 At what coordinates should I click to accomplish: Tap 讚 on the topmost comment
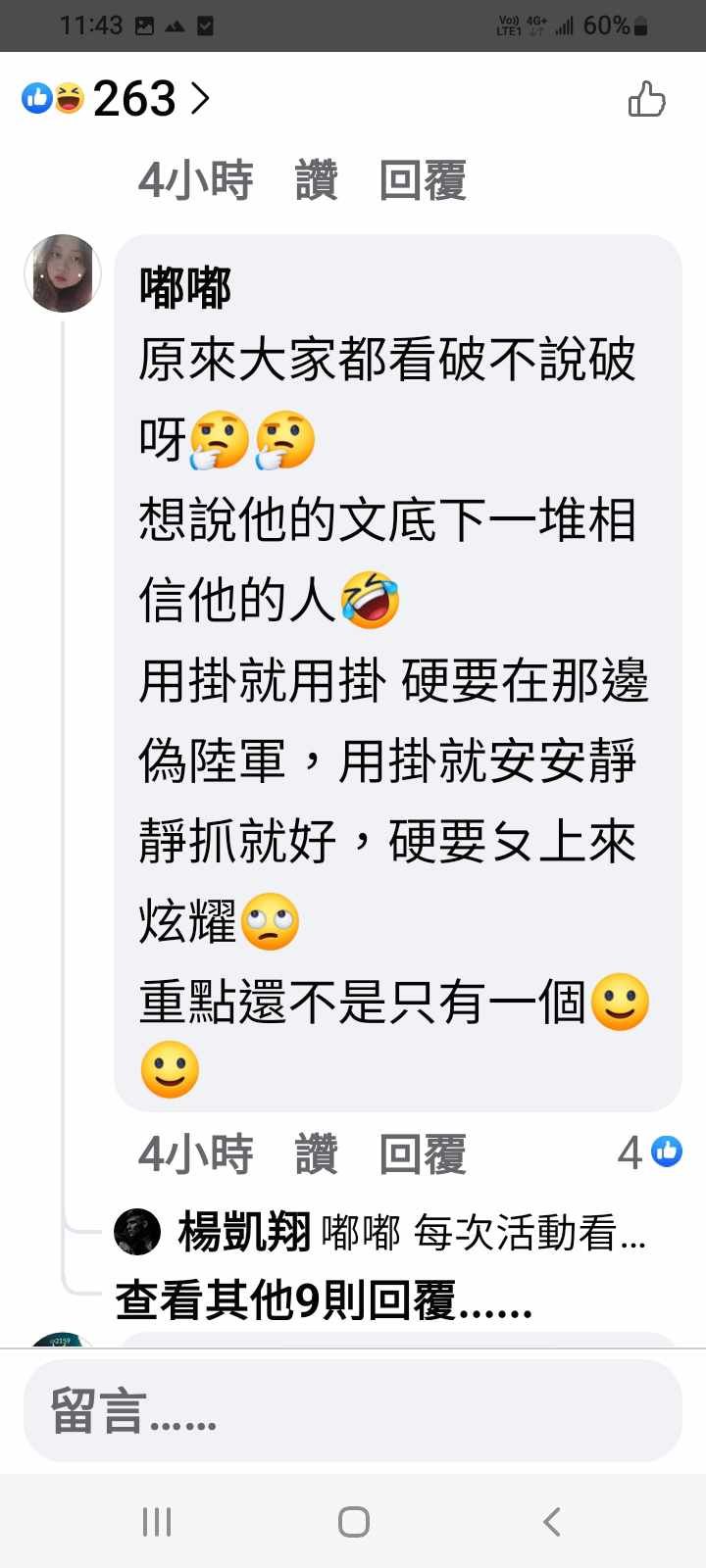pyautogui.click(x=316, y=181)
